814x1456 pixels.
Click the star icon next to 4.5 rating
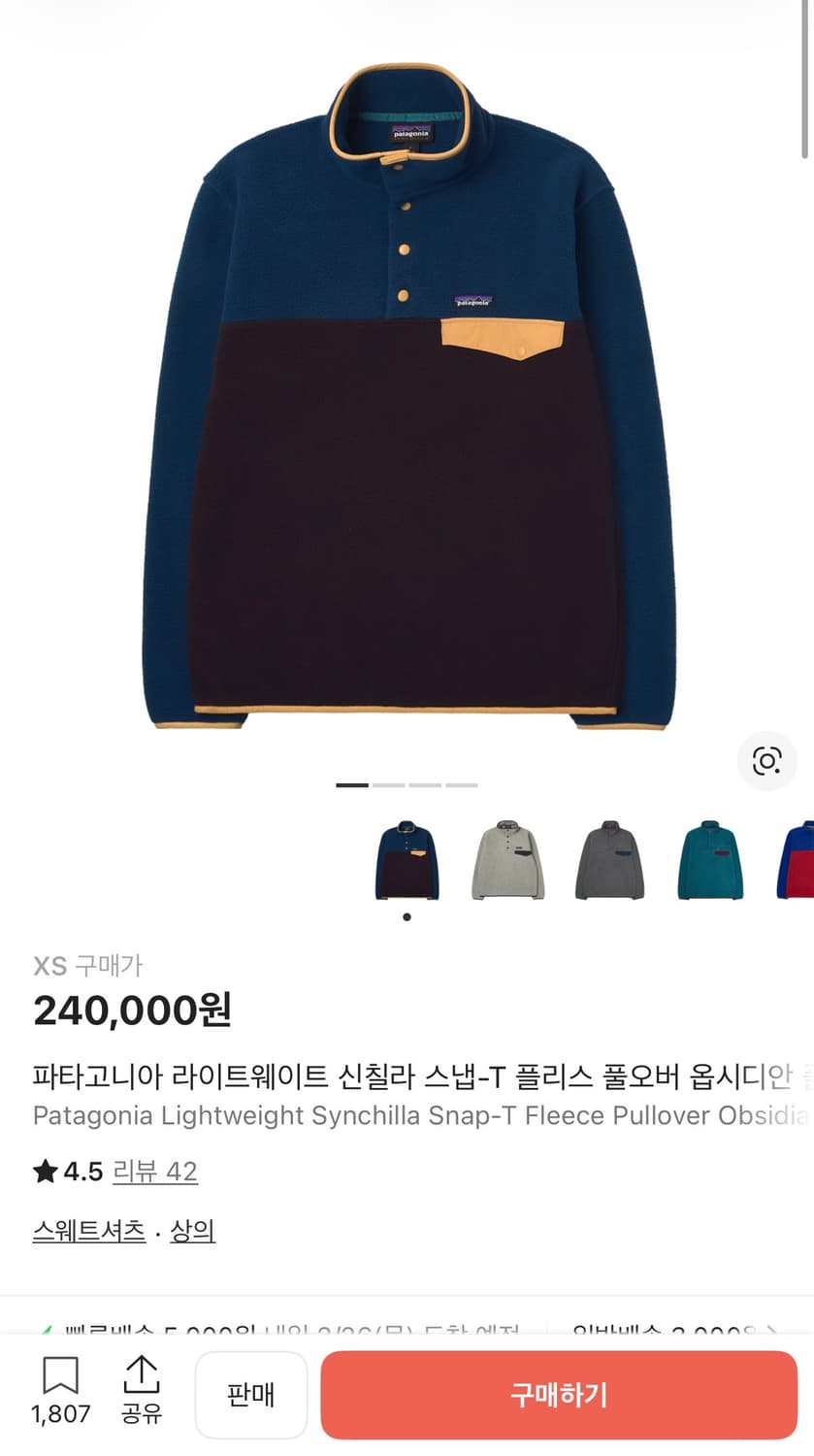44,1172
